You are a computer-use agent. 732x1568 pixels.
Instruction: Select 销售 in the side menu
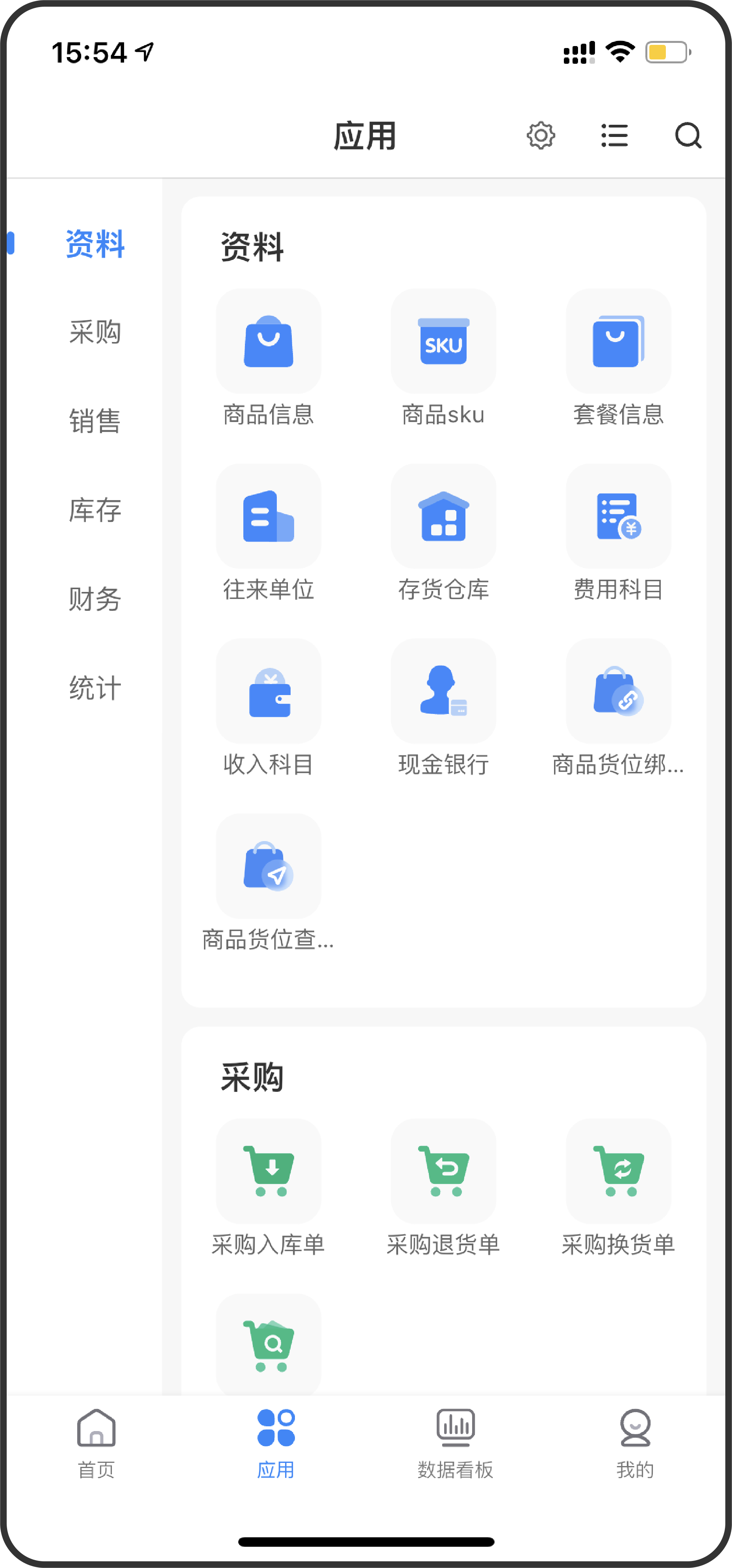pyautogui.click(x=95, y=421)
